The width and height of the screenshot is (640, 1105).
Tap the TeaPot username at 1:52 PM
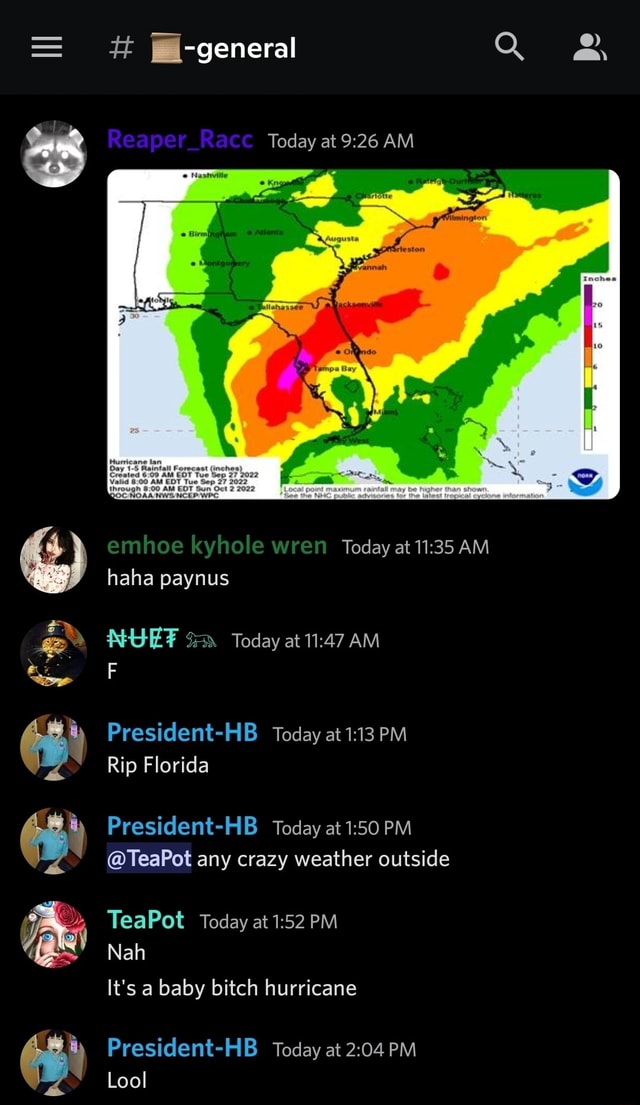coord(146,920)
